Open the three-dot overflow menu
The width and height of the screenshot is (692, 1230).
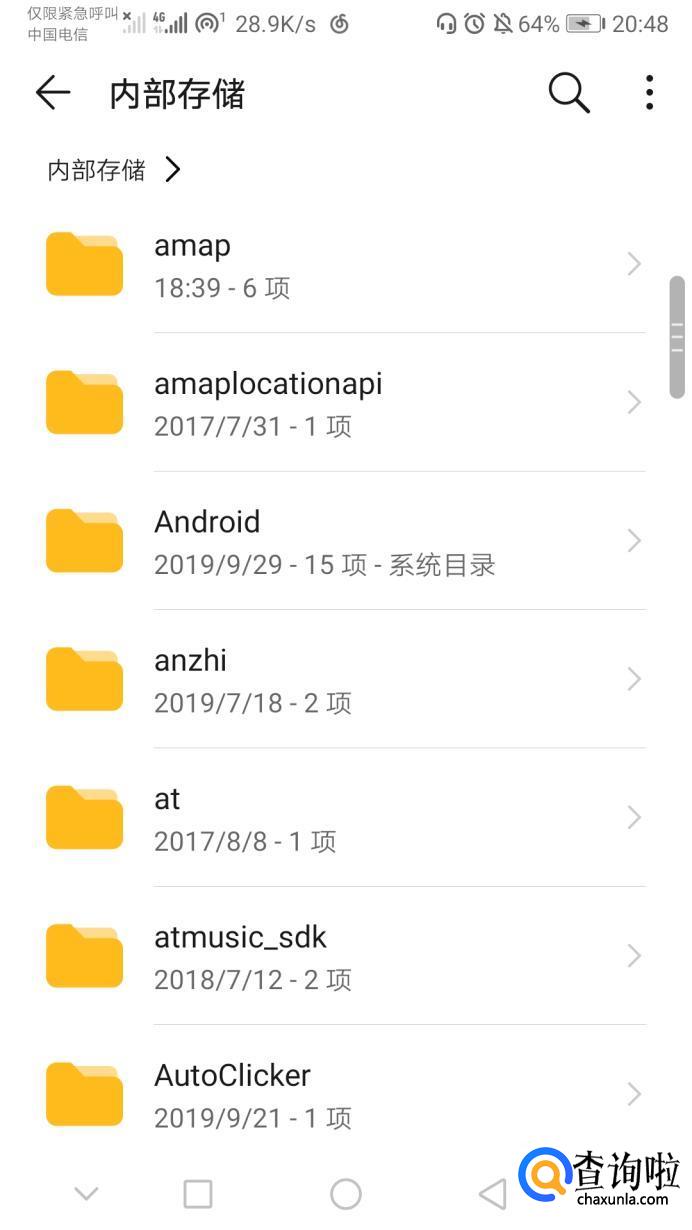[x=649, y=93]
